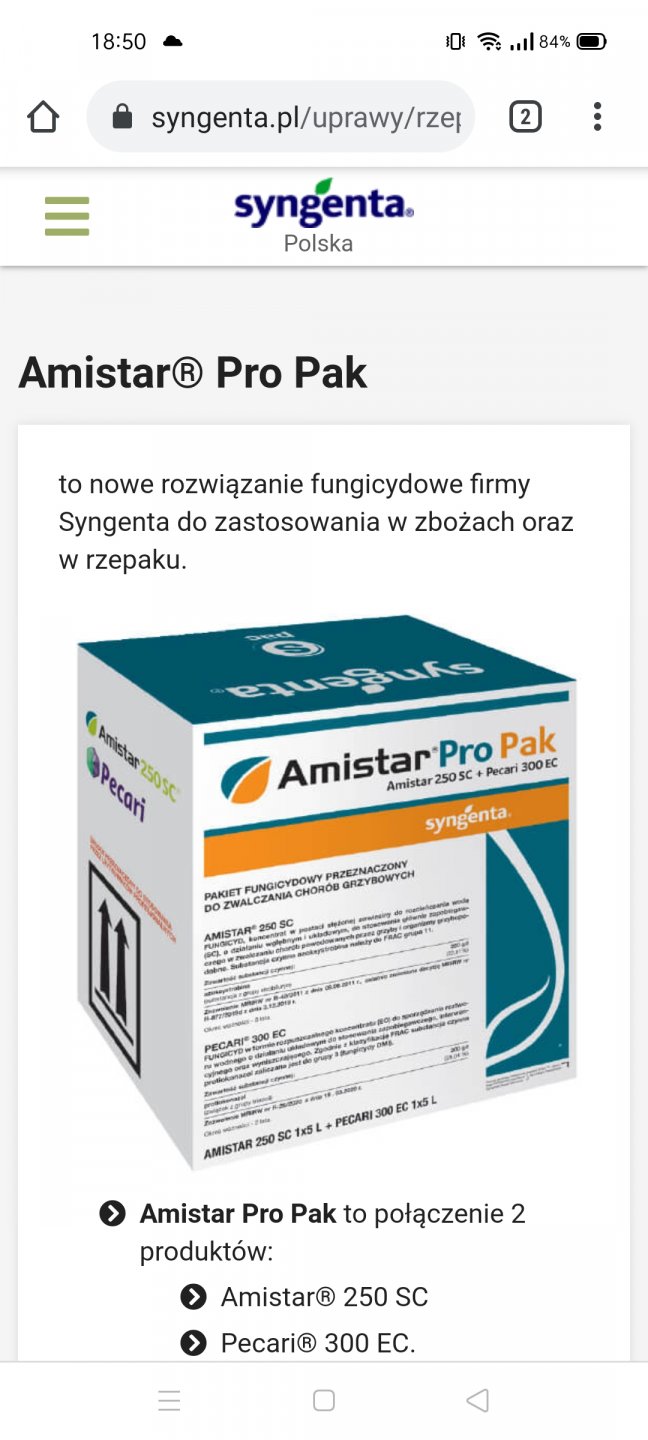Image resolution: width=648 pixels, height=1440 pixels.
Task: Go to the browser home page
Action: tap(43, 118)
